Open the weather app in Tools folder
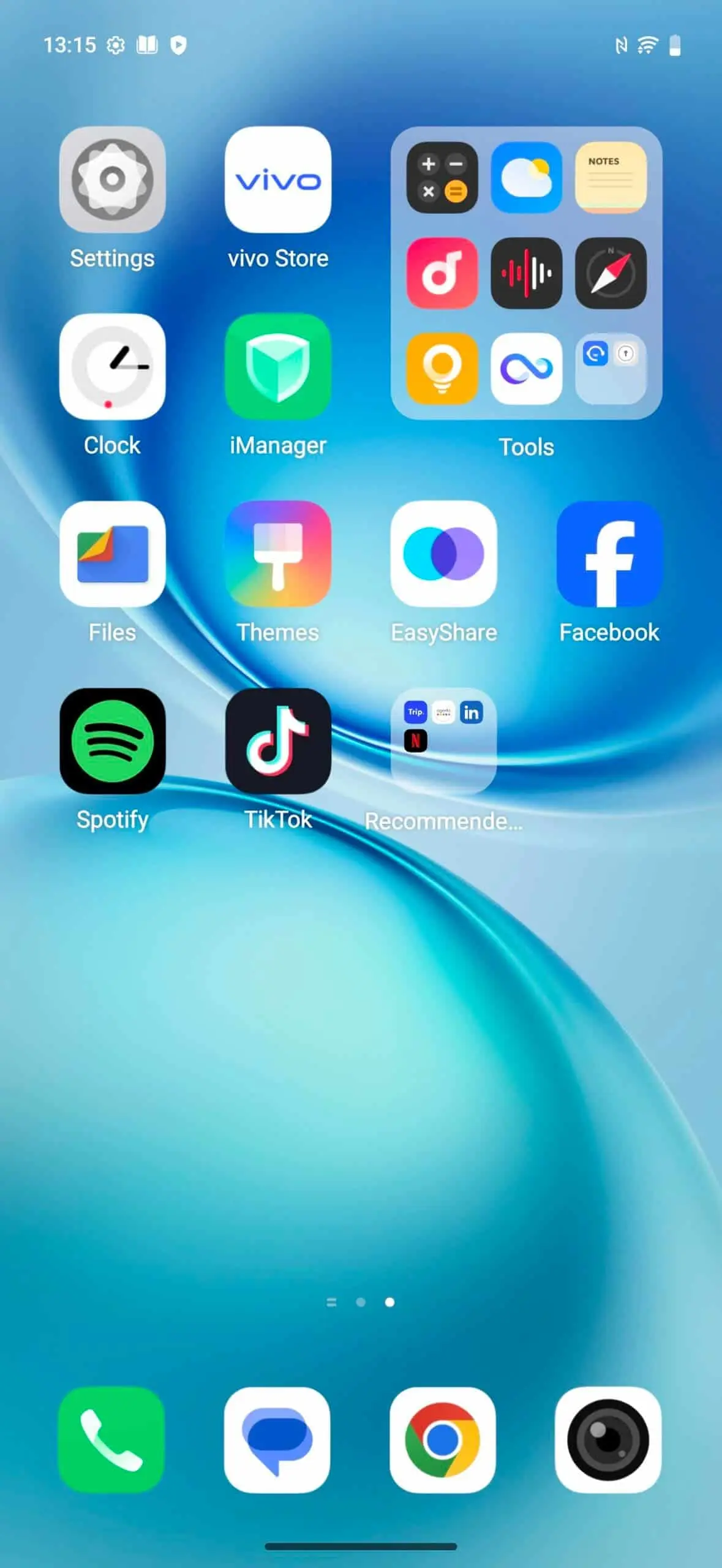Image resolution: width=722 pixels, height=1568 pixels. point(526,178)
